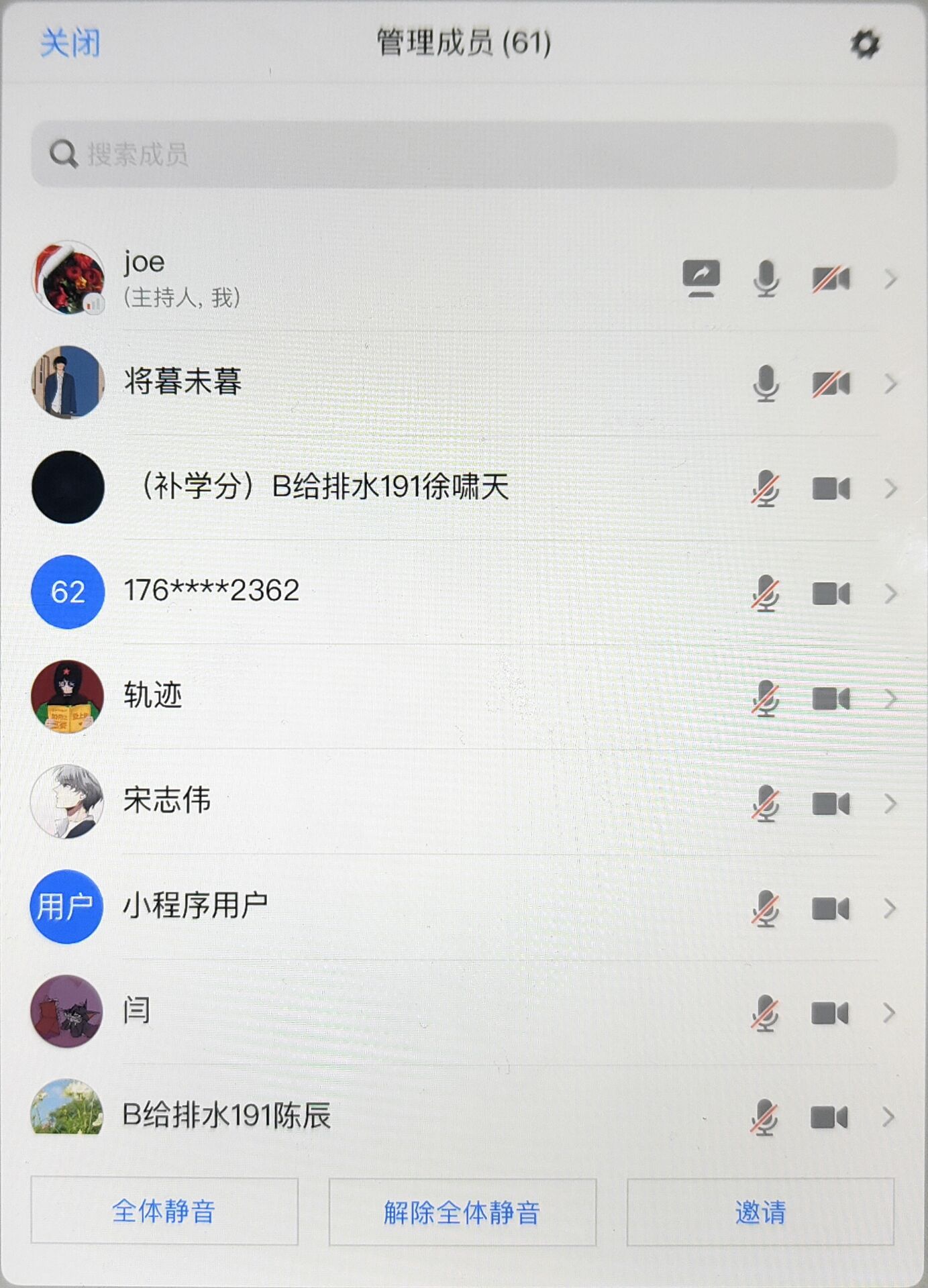The image size is (928, 1288).
Task: Tap the 搜索成员 search field
Action: point(463,154)
